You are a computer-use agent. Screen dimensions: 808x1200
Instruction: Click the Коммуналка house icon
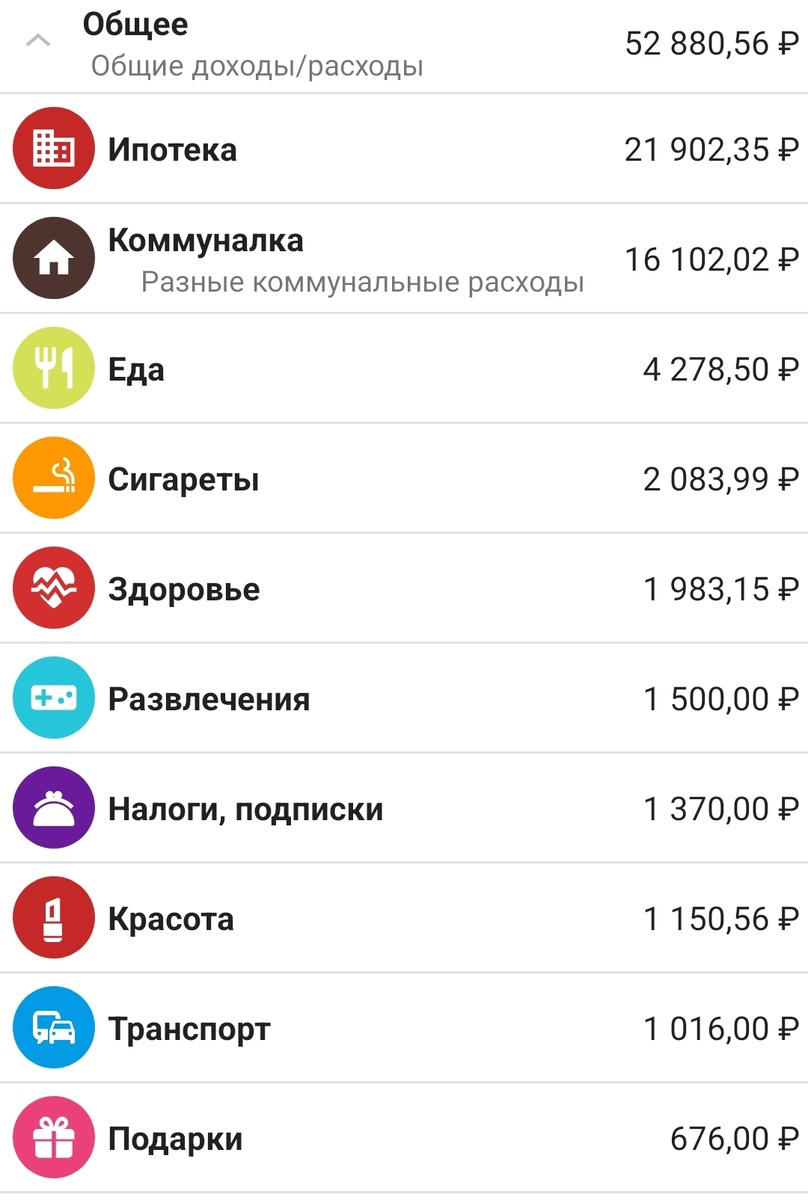pyautogui.click(x=53, y=258)
